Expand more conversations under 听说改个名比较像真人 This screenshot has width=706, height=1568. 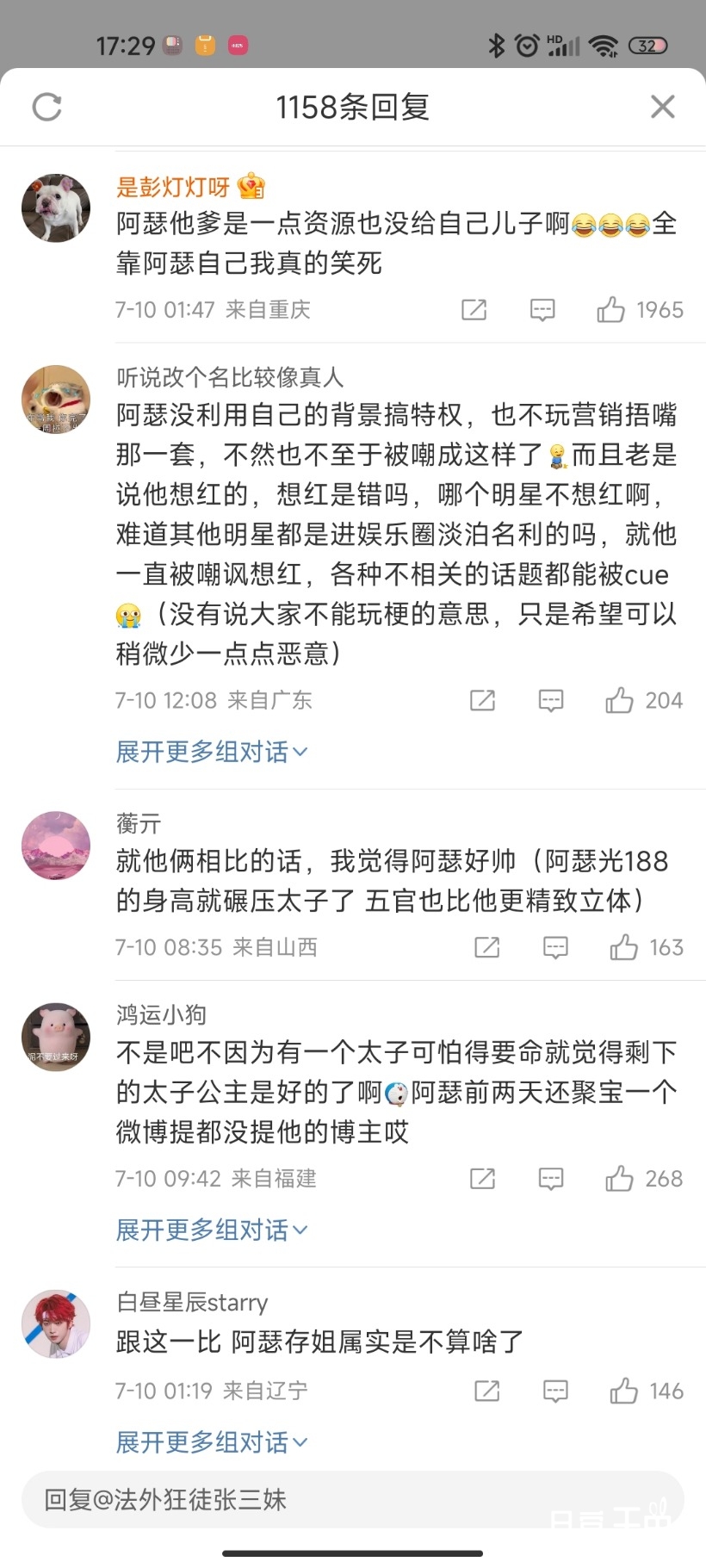click(212, 751)
